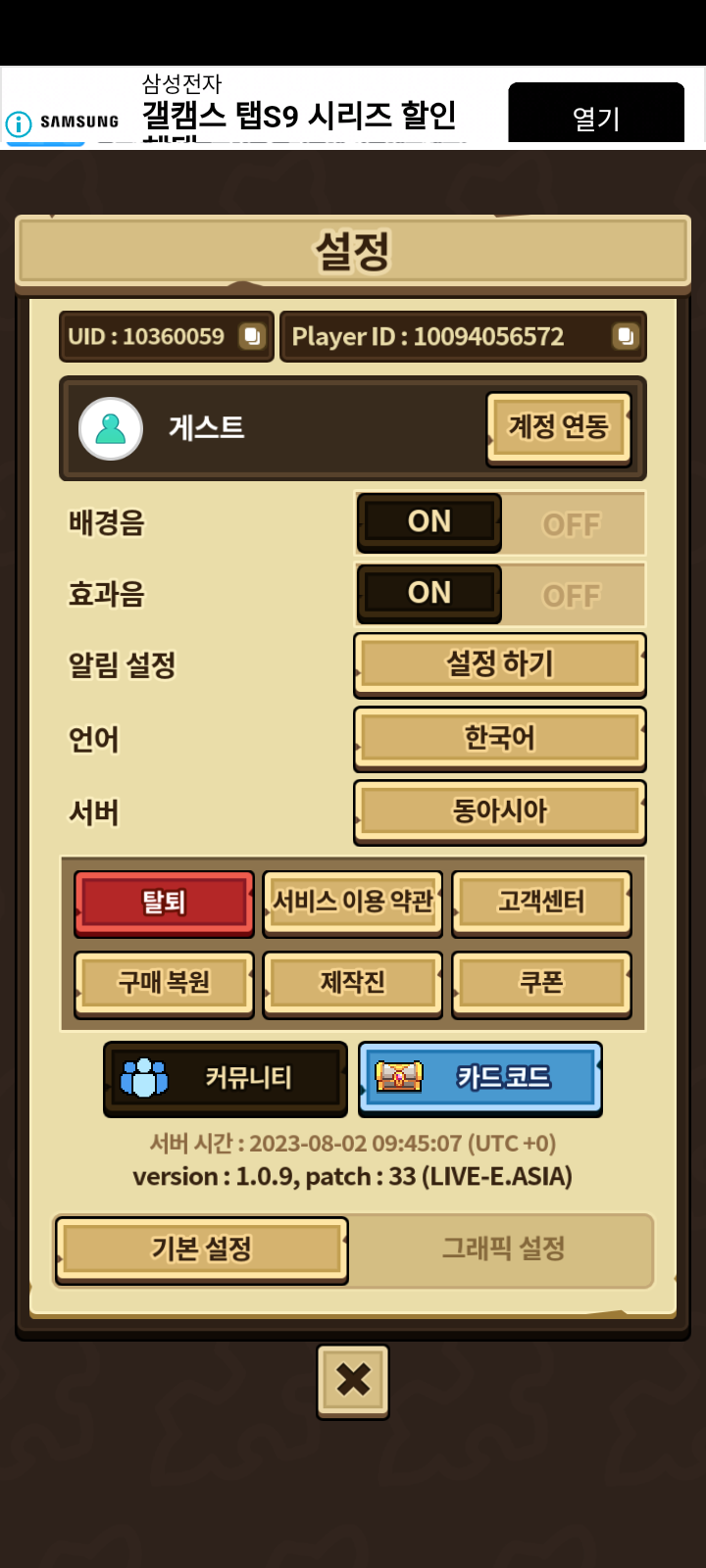Switch to the 그래픽 설정 tab
The width and height of the screenshot is (706, 1568).
point(503,1249)
